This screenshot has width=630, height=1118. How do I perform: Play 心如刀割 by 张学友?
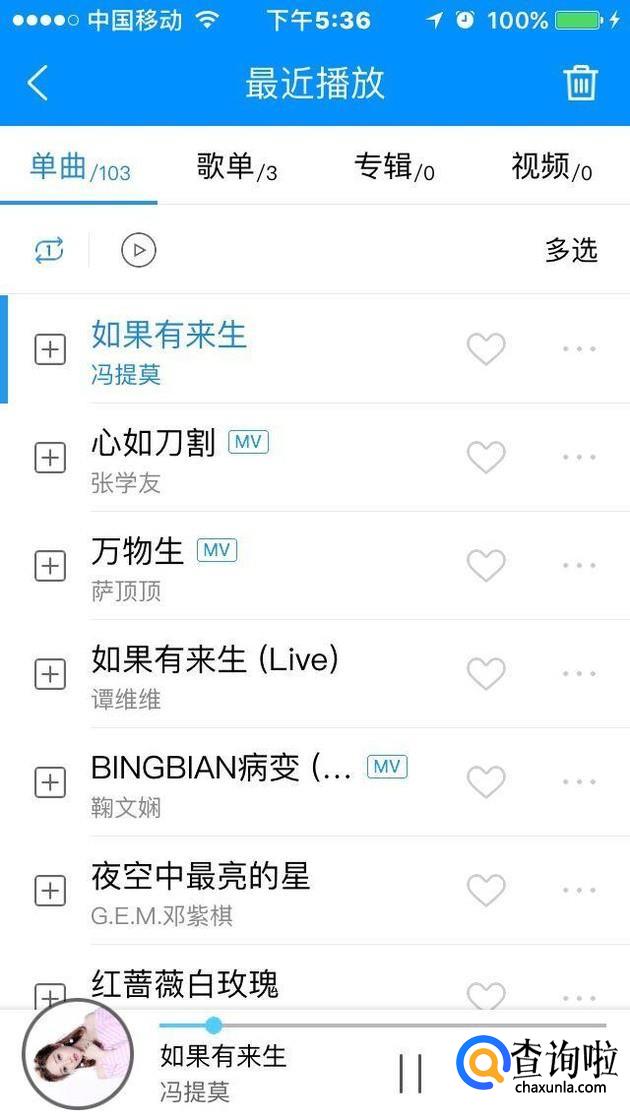point(153,443)
